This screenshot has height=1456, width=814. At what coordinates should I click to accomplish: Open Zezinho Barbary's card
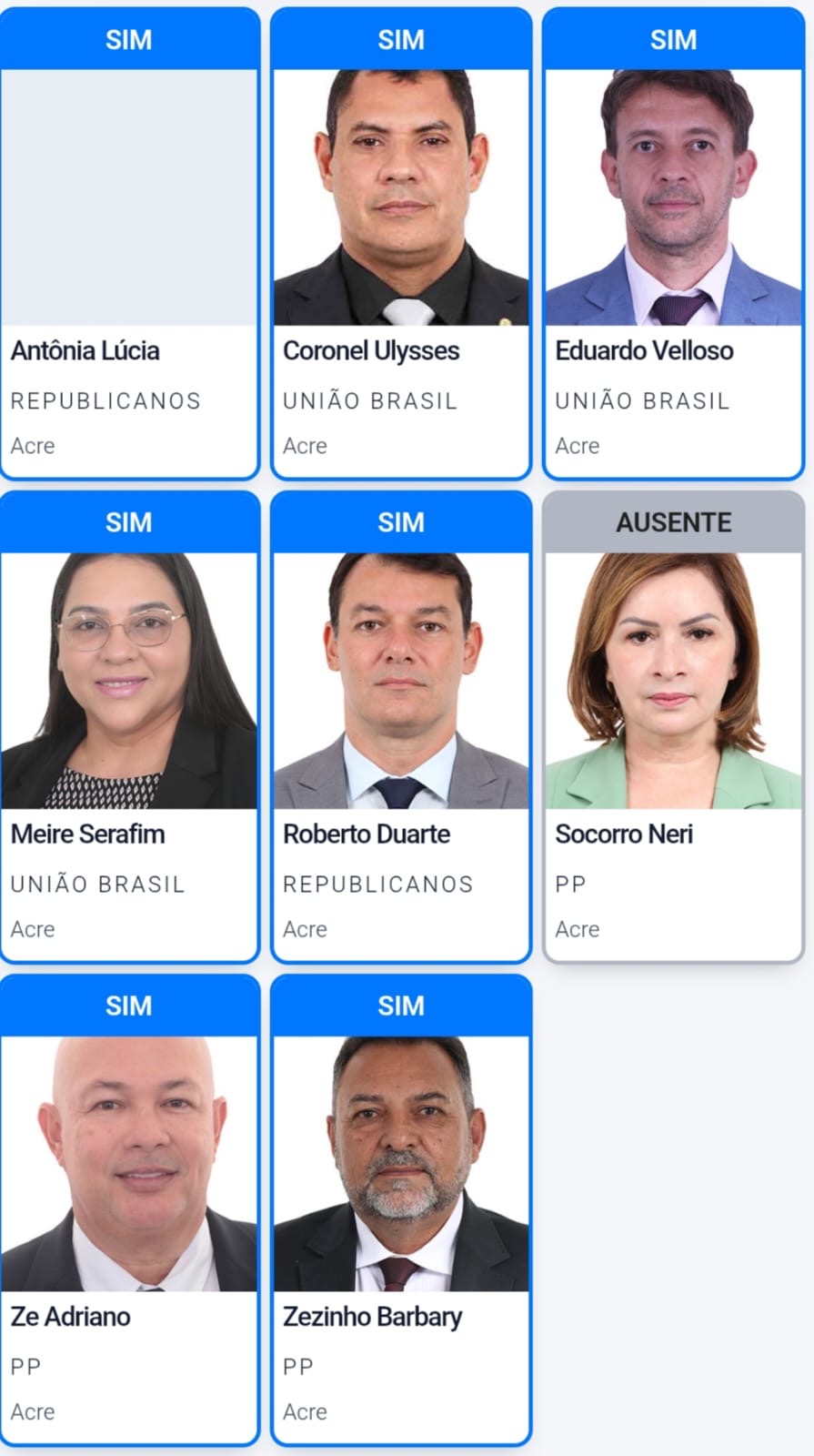point(401,1210)
